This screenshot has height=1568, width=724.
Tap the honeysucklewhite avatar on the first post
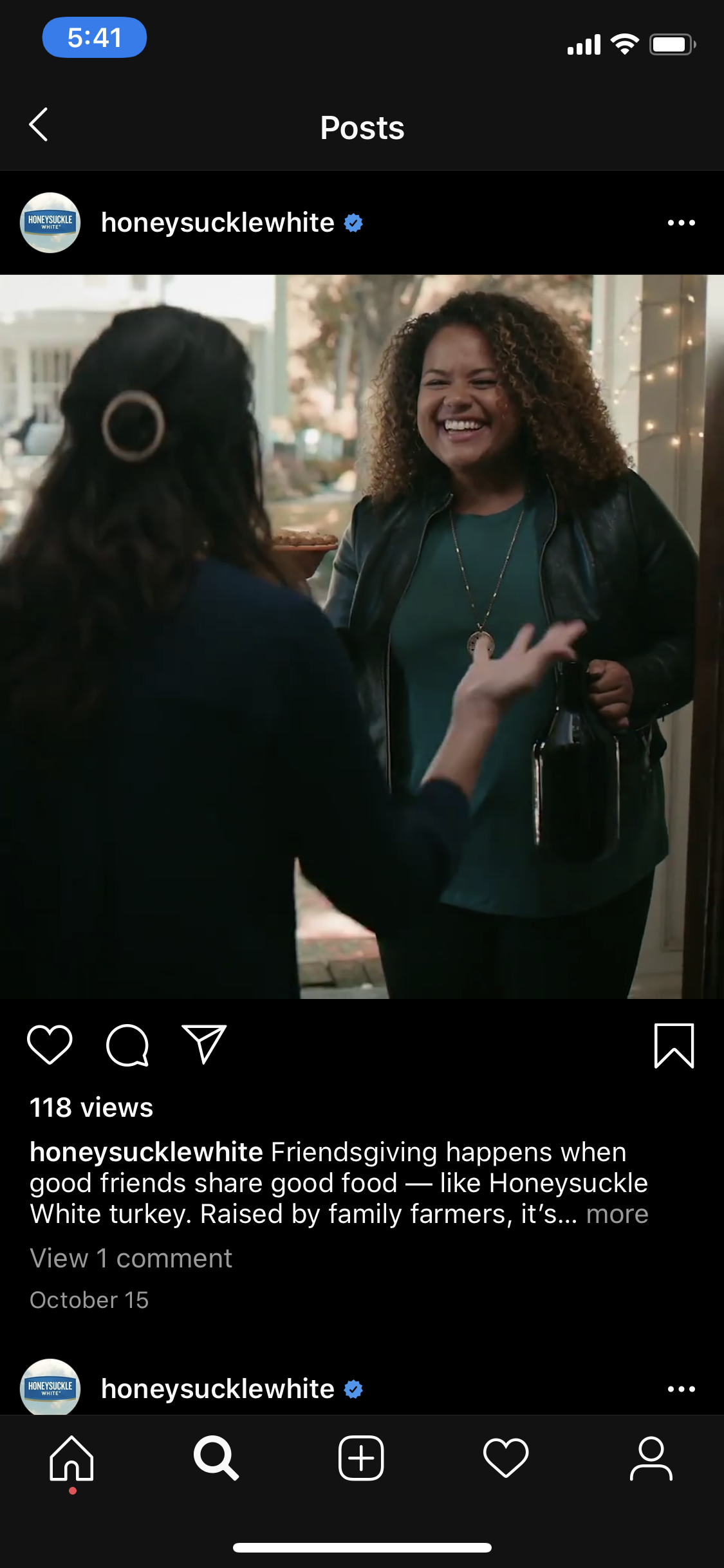point(50,223)
